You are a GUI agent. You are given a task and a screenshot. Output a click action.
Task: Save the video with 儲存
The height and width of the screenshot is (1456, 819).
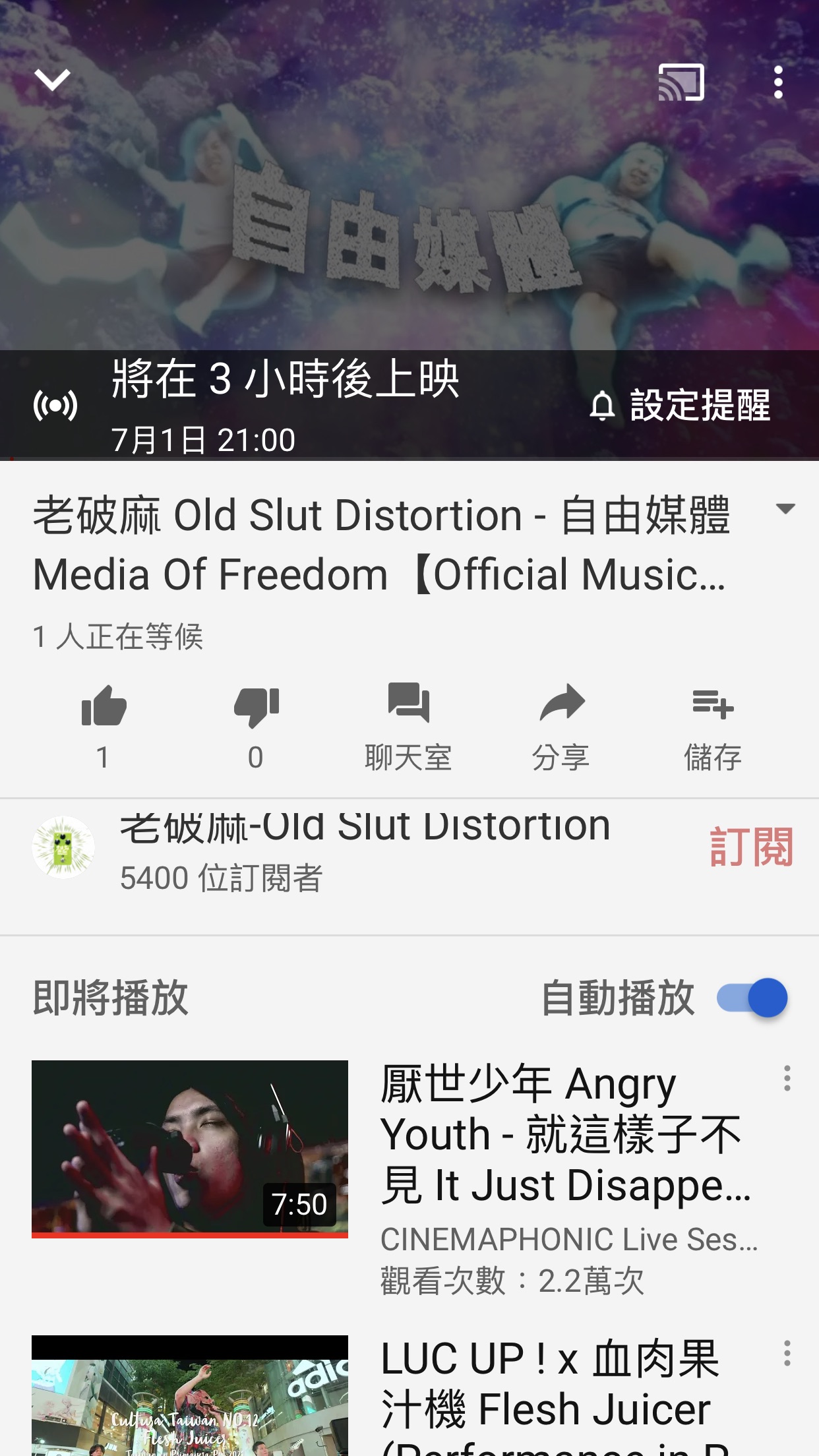click(x=713, y=725)
